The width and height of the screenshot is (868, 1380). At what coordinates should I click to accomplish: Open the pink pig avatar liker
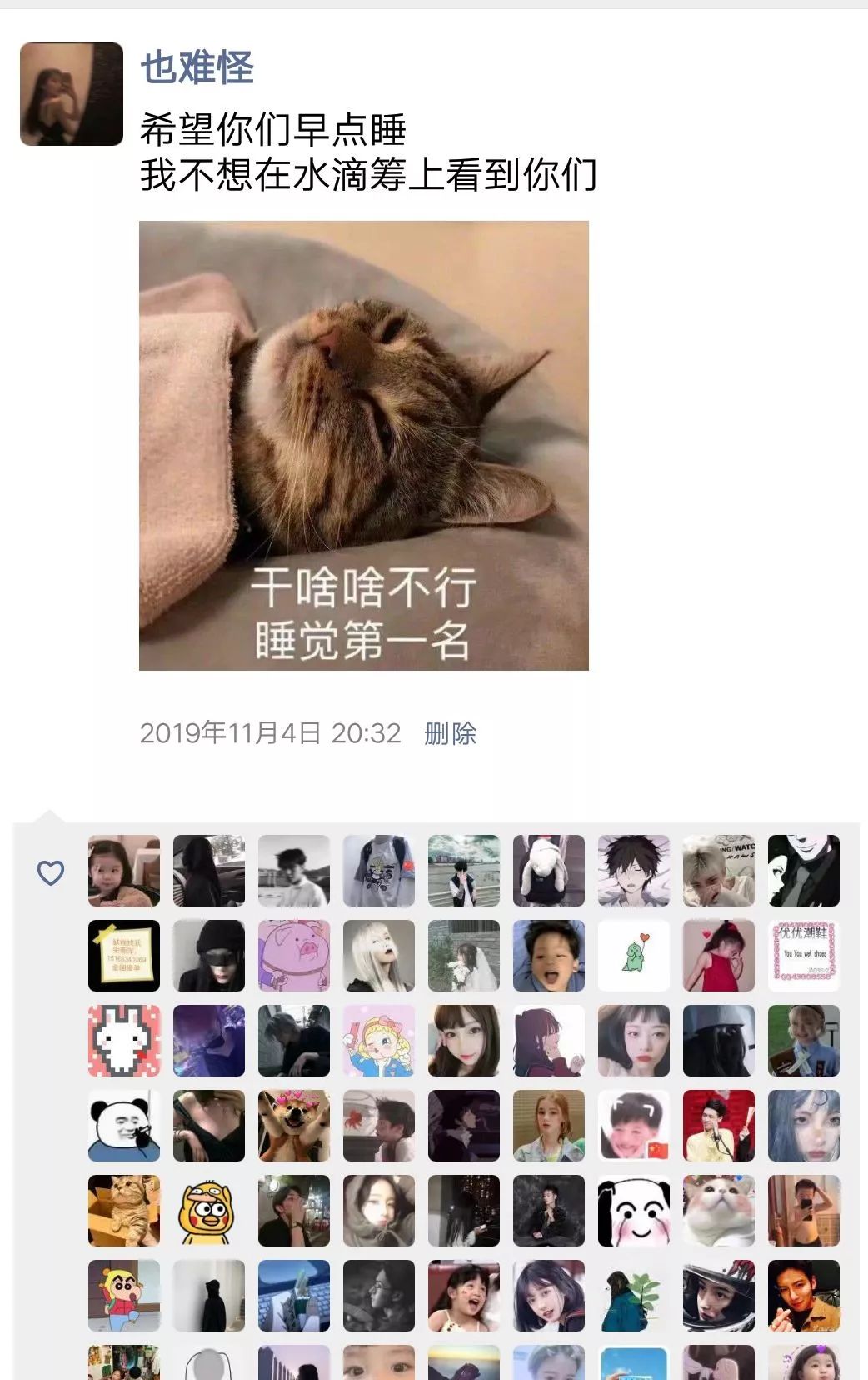[294, 956]
